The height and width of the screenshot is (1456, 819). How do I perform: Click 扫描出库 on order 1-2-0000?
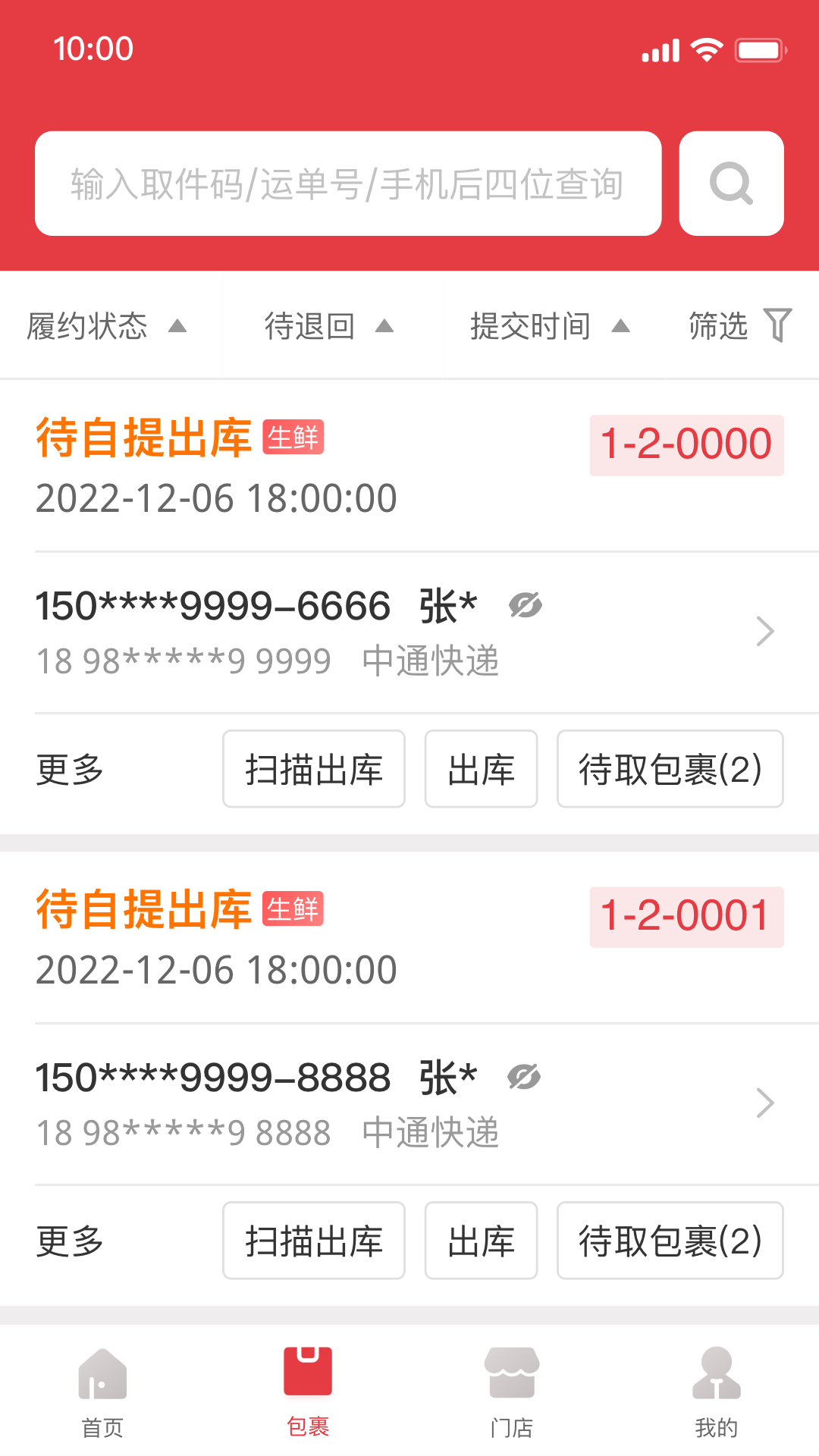[313, 769]
